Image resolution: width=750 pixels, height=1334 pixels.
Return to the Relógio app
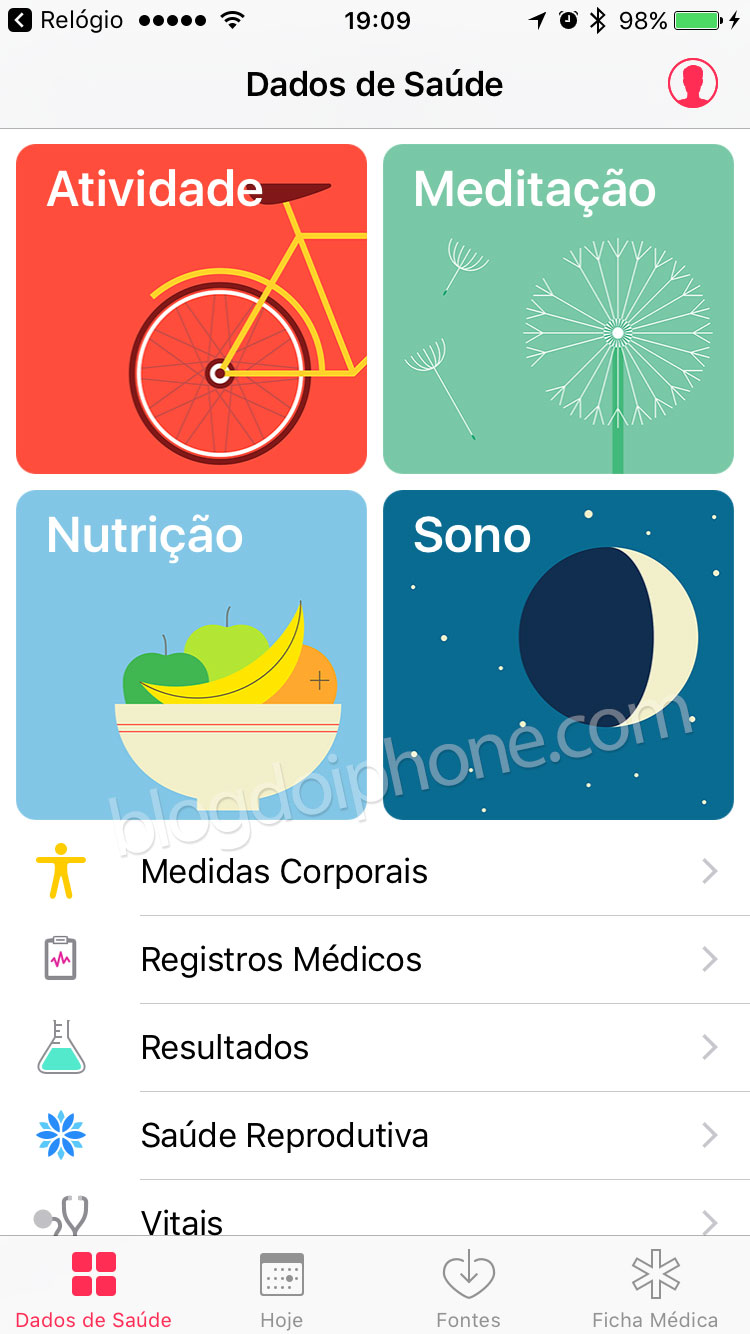pos(66,20)
